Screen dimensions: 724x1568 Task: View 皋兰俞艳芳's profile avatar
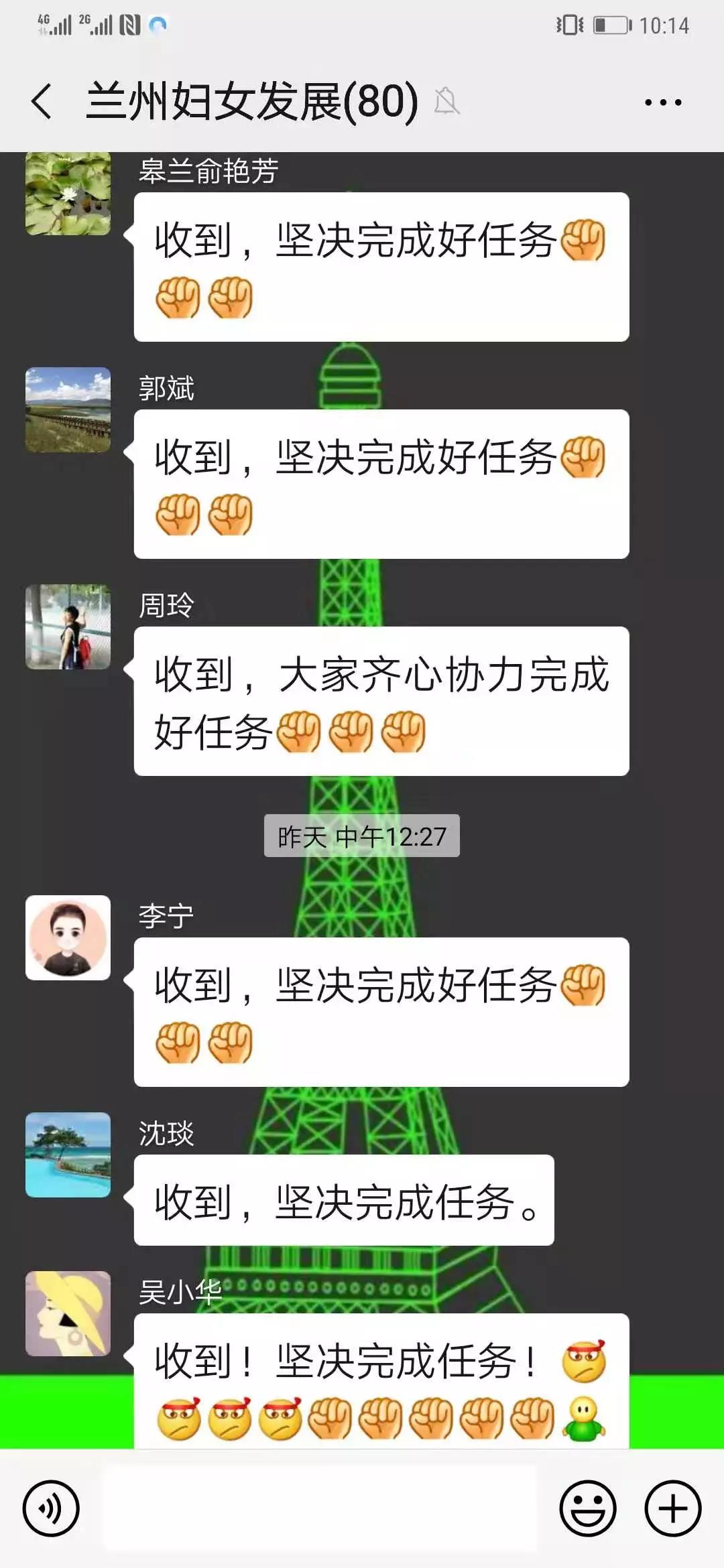pos(68,194)
